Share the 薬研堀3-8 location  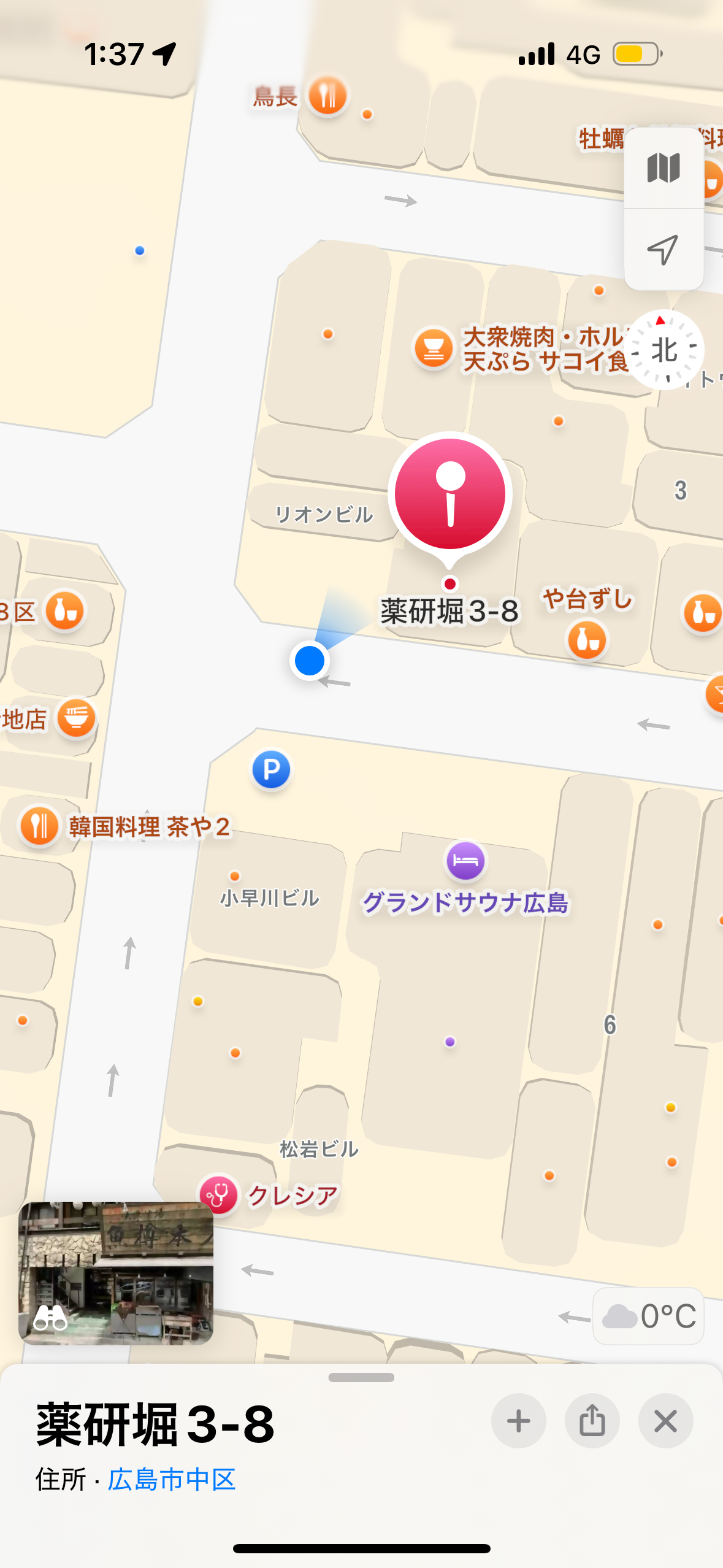pos(592,1421)
